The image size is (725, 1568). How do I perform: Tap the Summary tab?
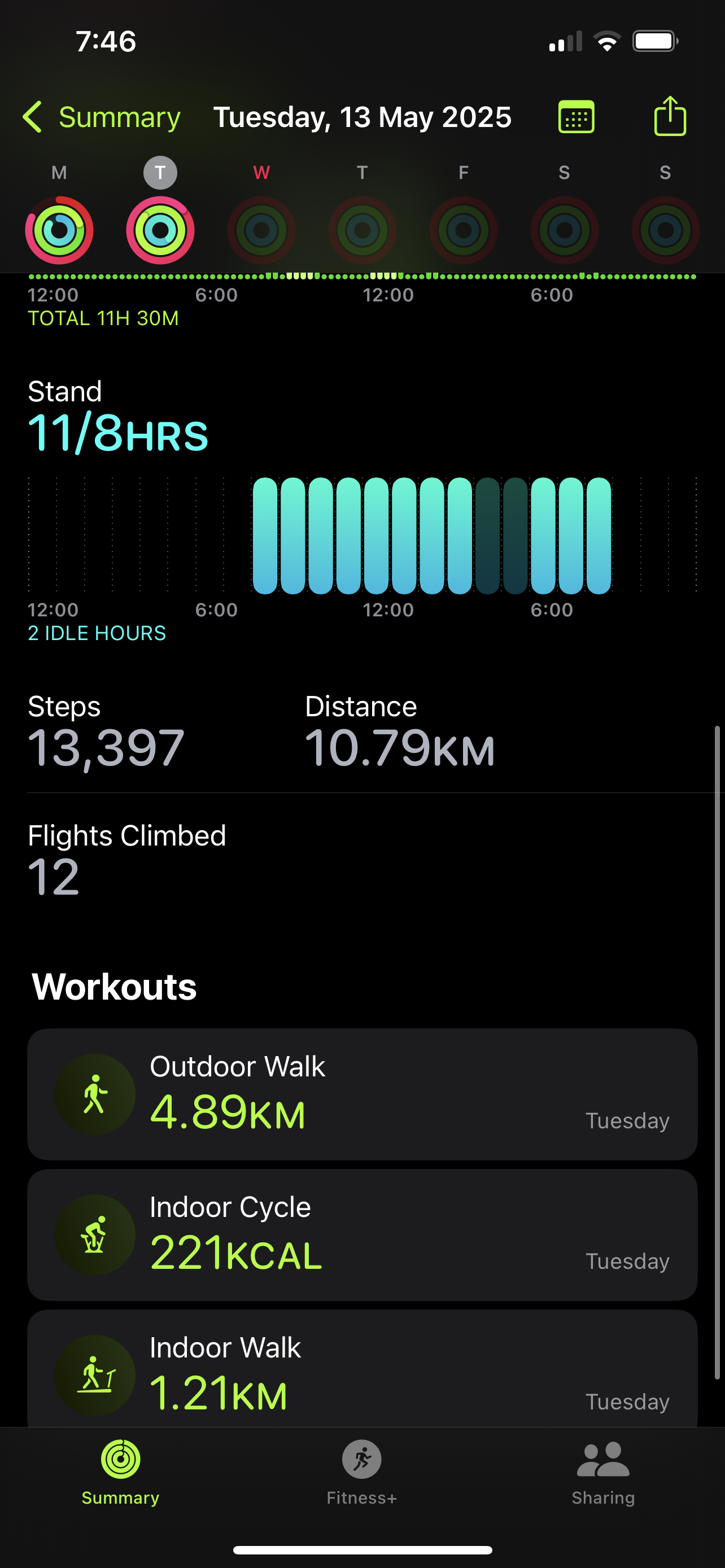click(120, 1473)
